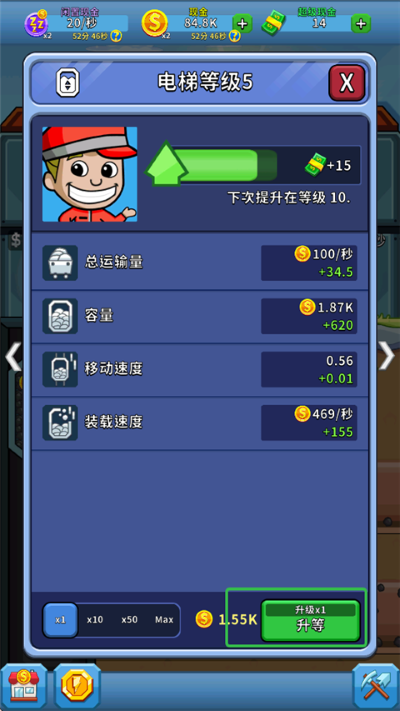Tap the green 升等 upgrade button

[x=311, y=620]
